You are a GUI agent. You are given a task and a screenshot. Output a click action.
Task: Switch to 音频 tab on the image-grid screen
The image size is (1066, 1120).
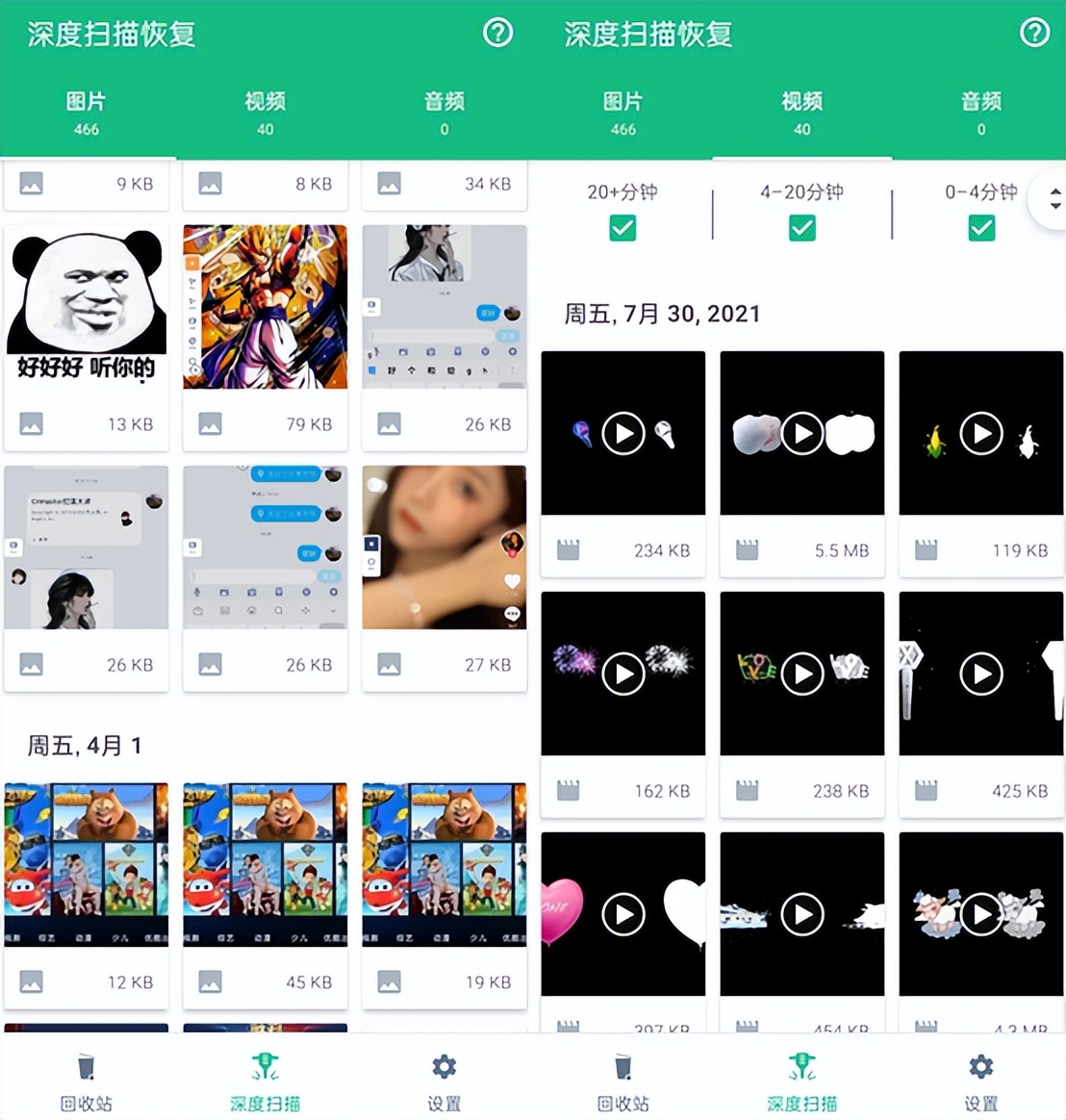pyautogui.click(x=444, y=113)
